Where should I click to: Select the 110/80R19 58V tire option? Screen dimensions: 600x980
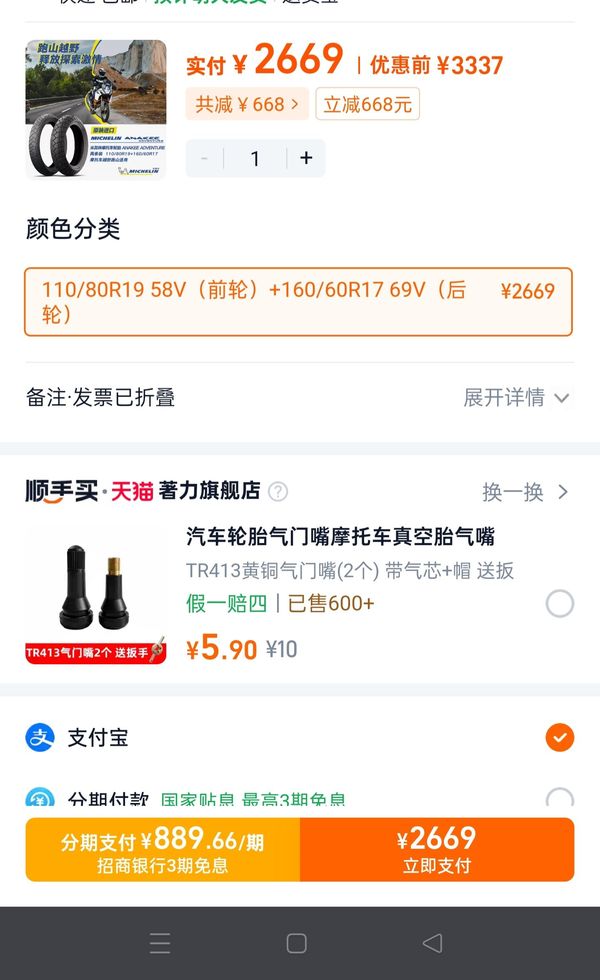pos(298,302)
